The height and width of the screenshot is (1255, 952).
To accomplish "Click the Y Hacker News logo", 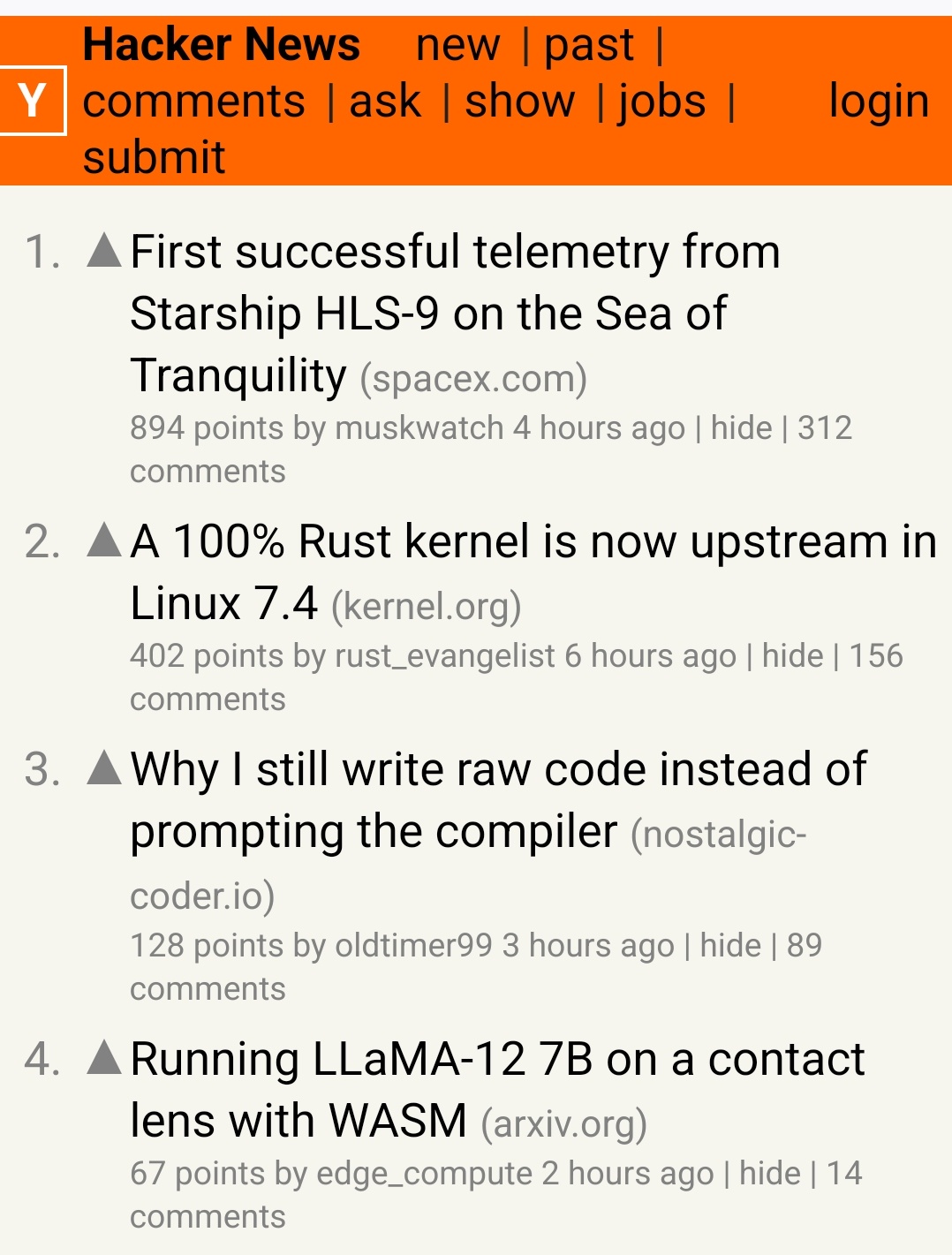I will (x=33, y=101).
